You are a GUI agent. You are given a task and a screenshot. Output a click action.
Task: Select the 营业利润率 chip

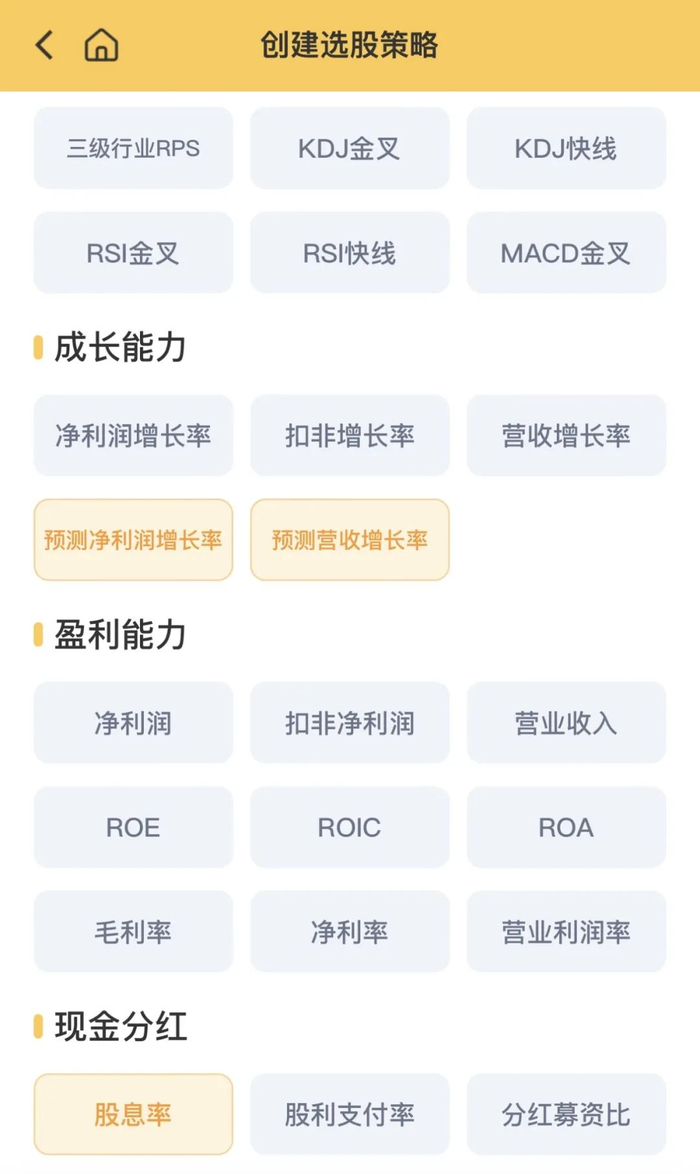566,932
